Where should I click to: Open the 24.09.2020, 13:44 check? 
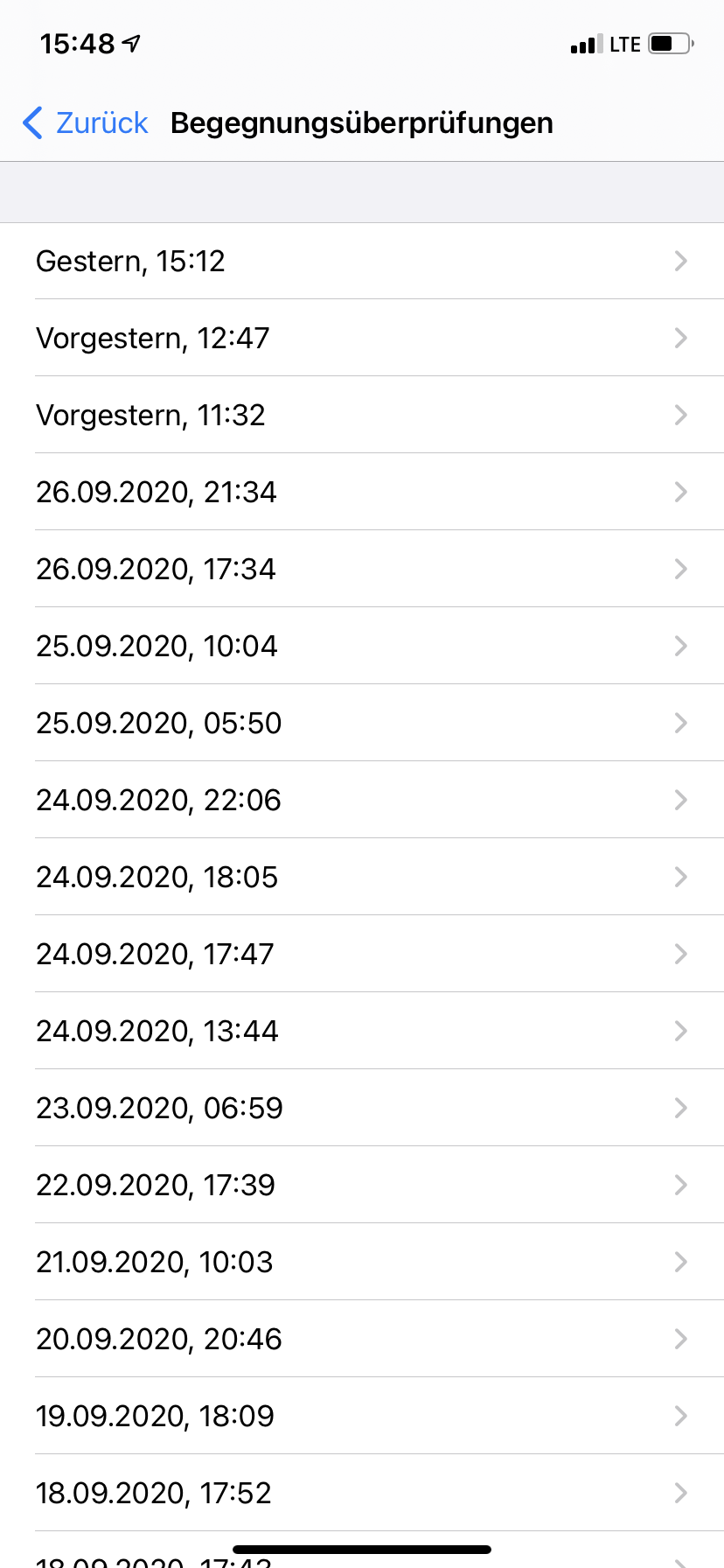pos(362,1032)
